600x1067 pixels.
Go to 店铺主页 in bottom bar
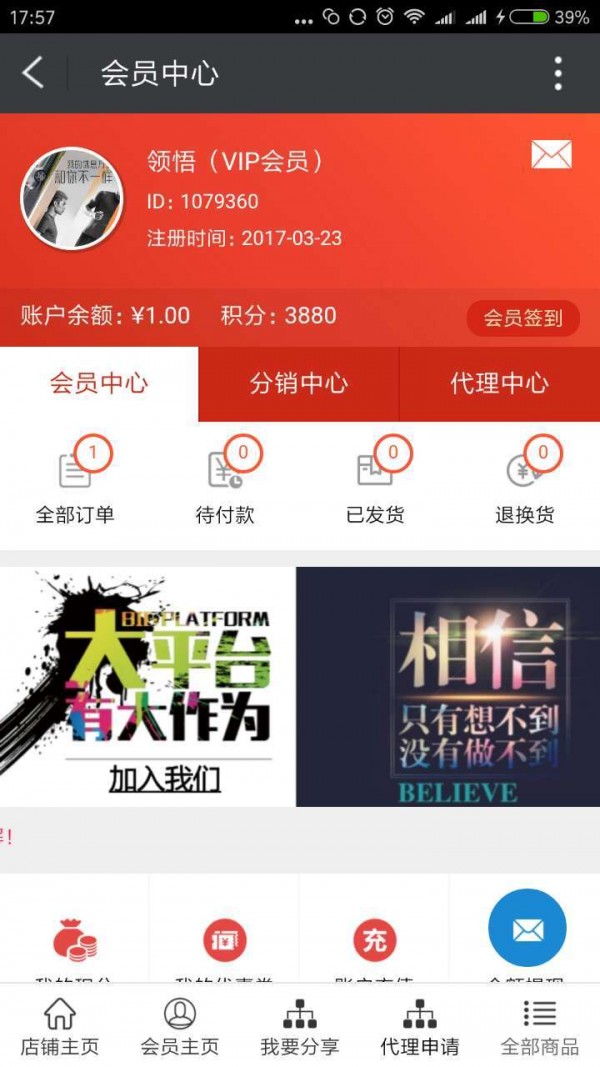60,1028
